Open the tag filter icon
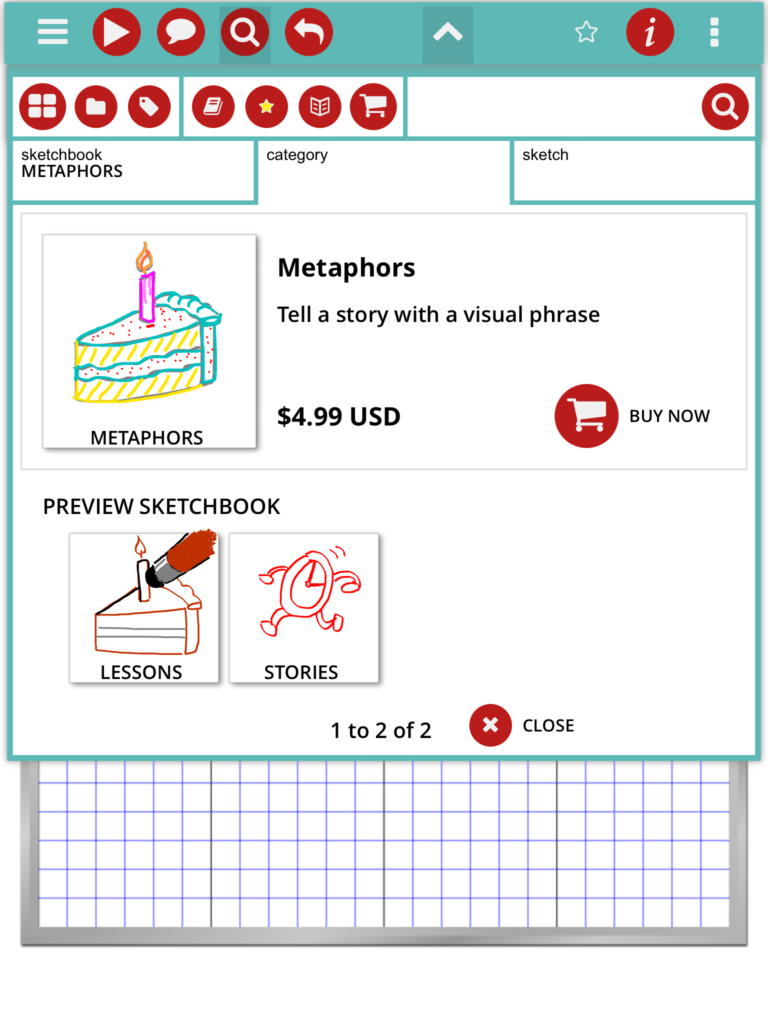Image resolution: width=768 pixels, height=1024 pixels. [x=149, y=107]
